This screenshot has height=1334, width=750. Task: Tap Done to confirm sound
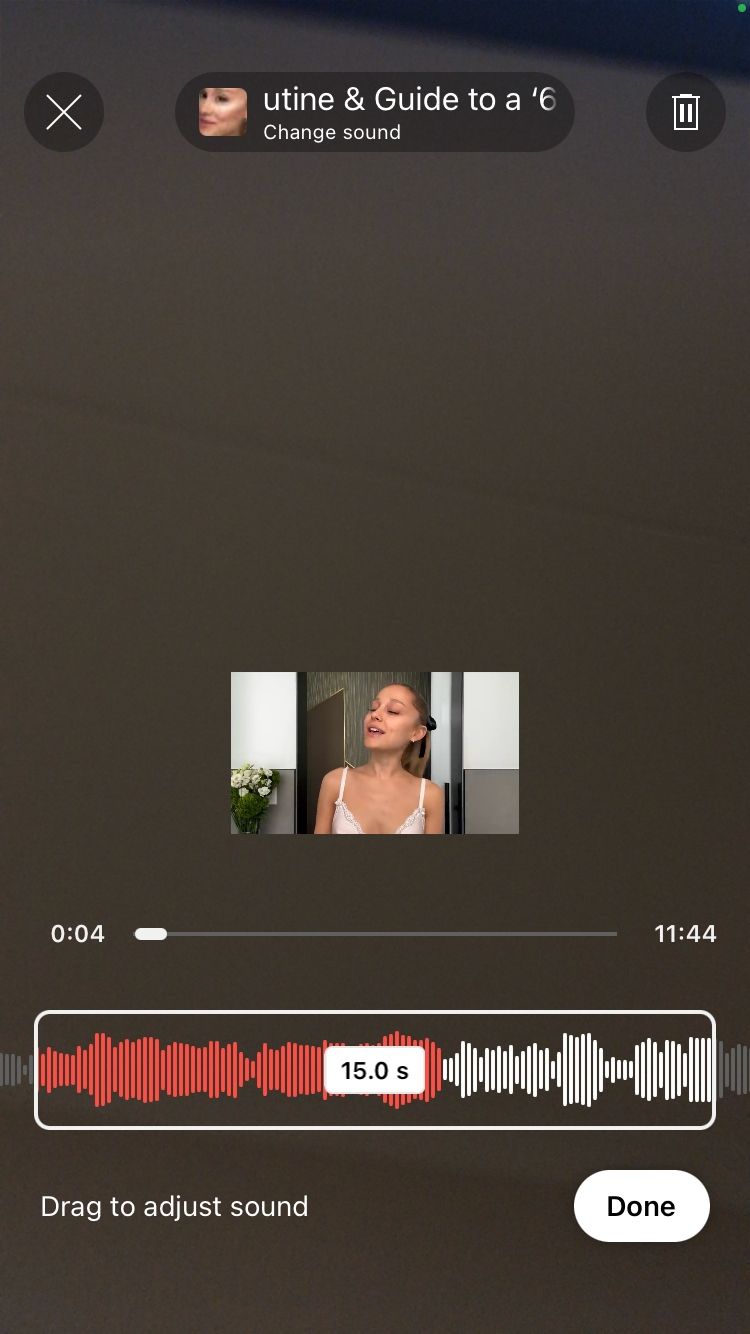pos(641,1206)
